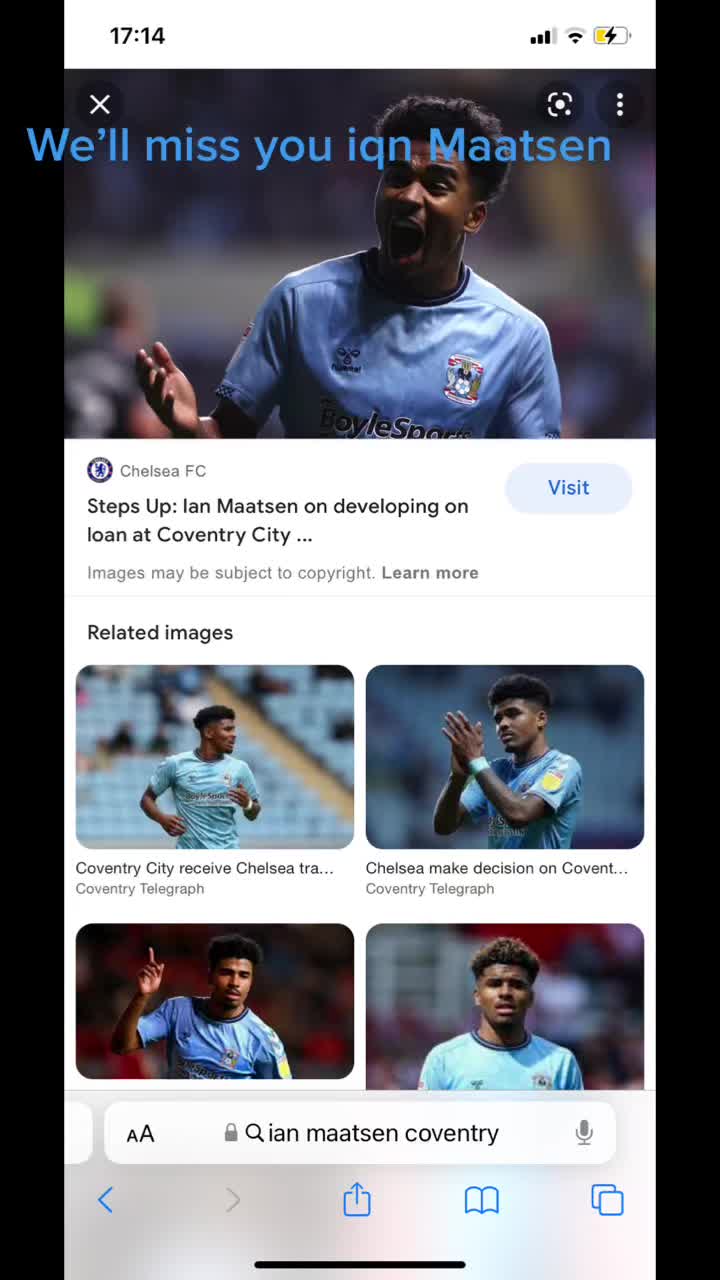720x1280 pixels.
Task: Open Safari bookmarks
Action: 482,1200
